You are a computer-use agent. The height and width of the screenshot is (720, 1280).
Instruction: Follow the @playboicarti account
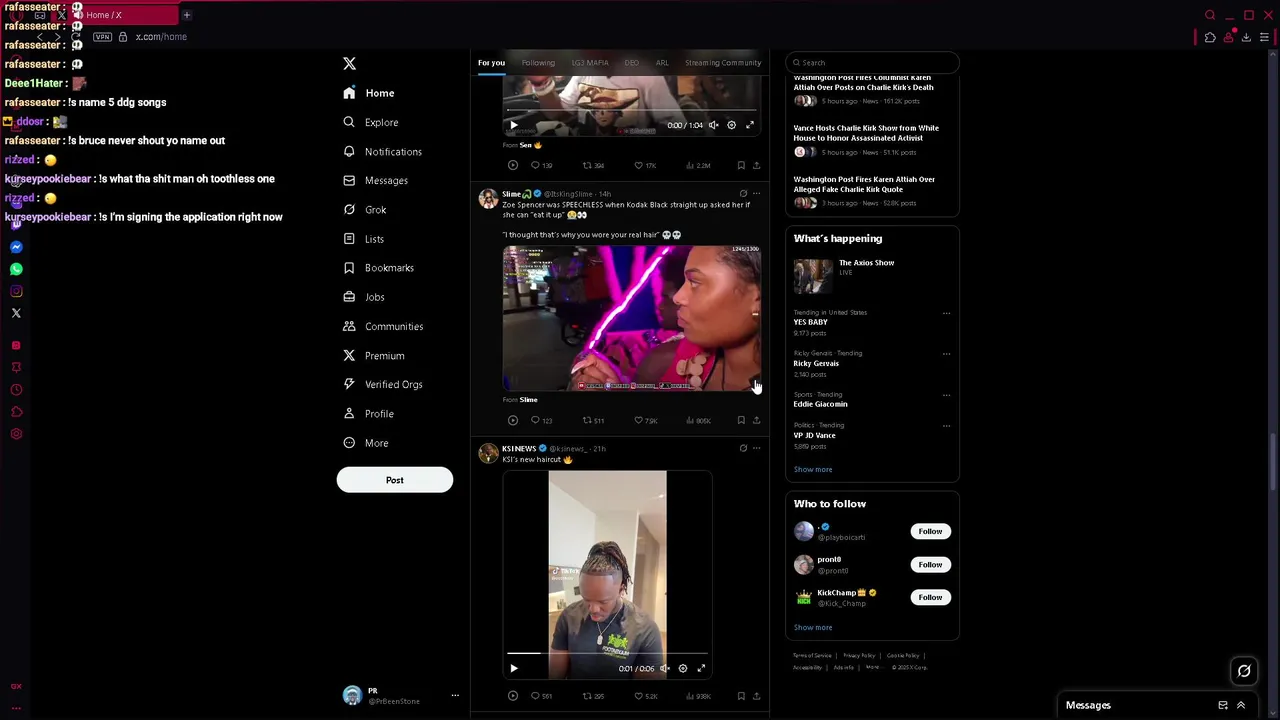(930, 531)
